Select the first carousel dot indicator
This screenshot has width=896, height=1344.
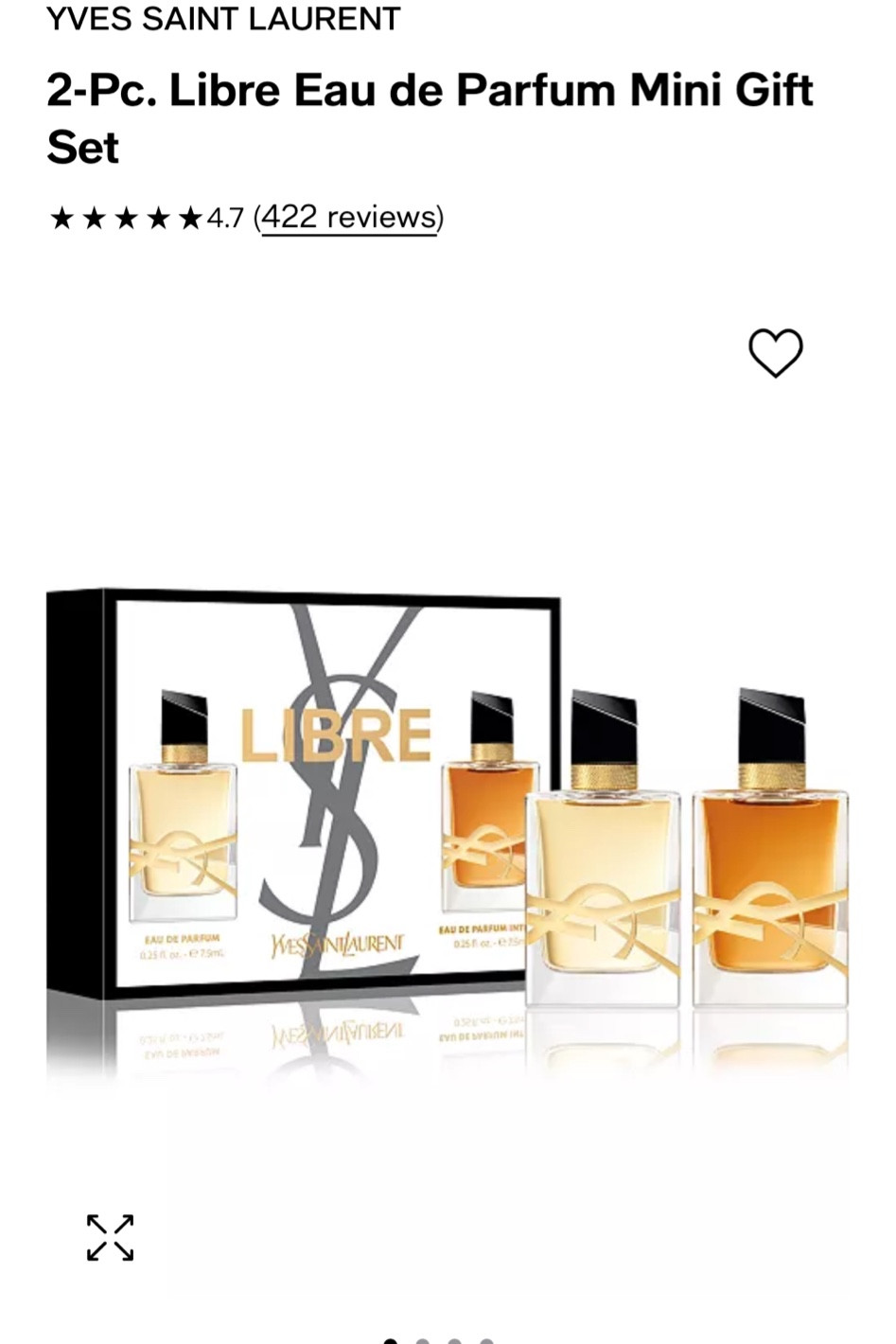390,1340
